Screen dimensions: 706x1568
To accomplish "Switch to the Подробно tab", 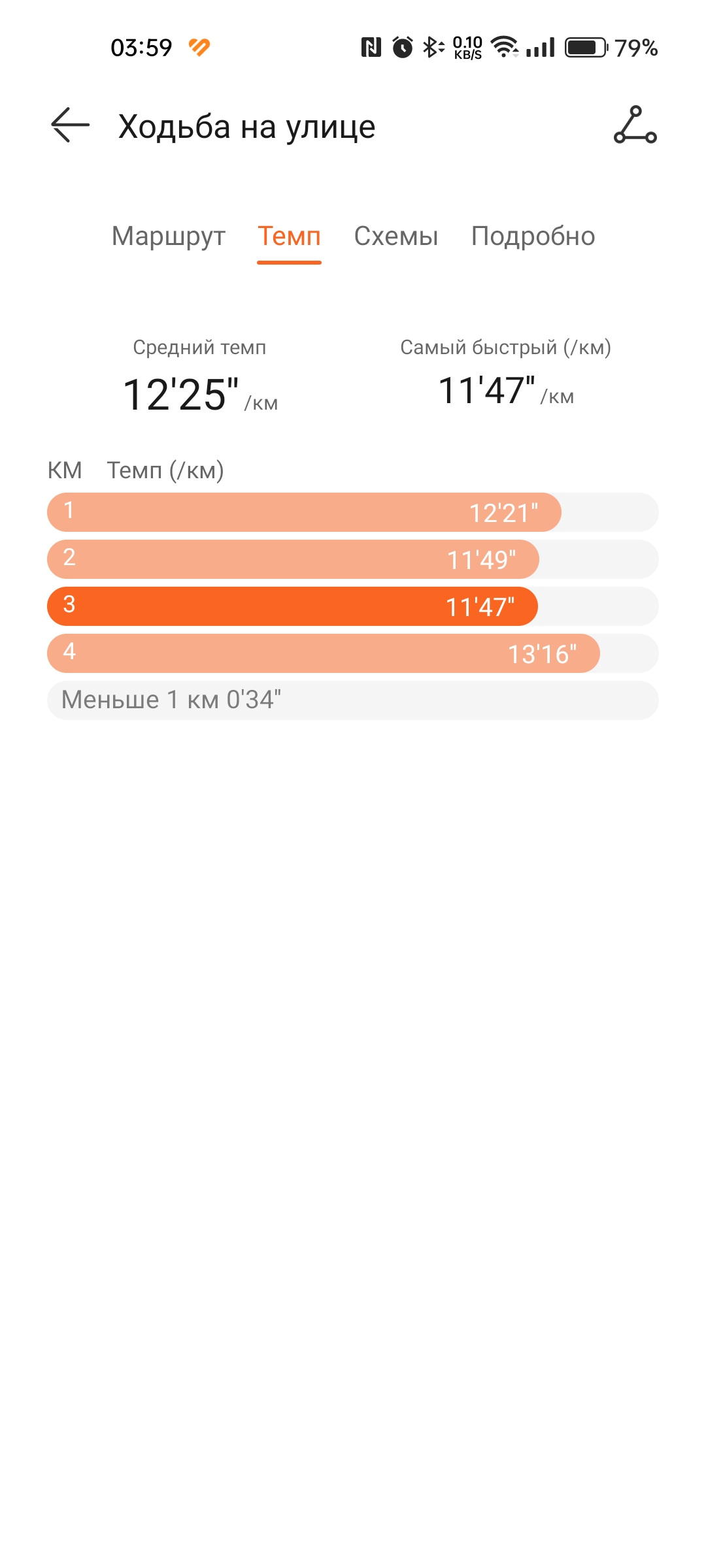I will click(533, 237).
